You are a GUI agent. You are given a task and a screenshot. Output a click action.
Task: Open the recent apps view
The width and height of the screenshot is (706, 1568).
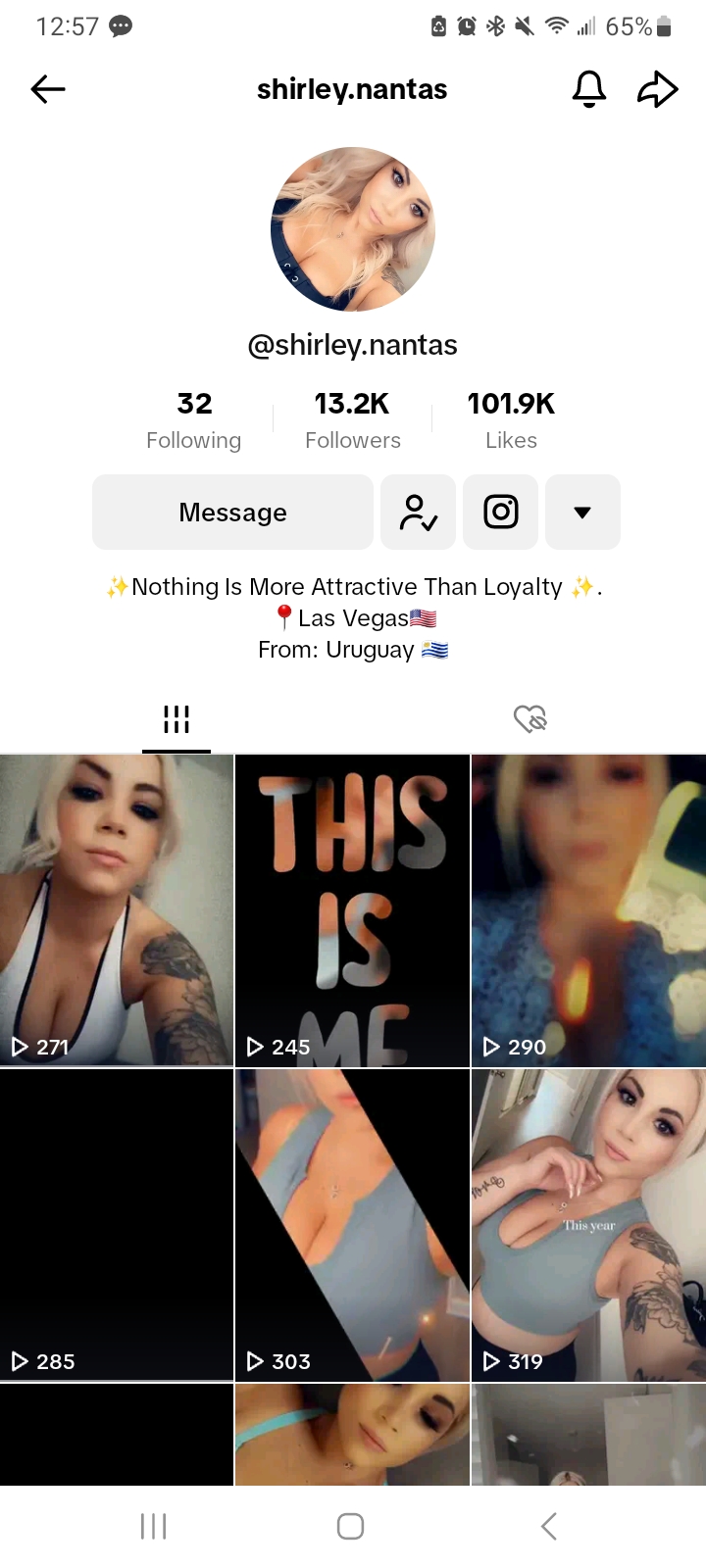coord(154,1526)
